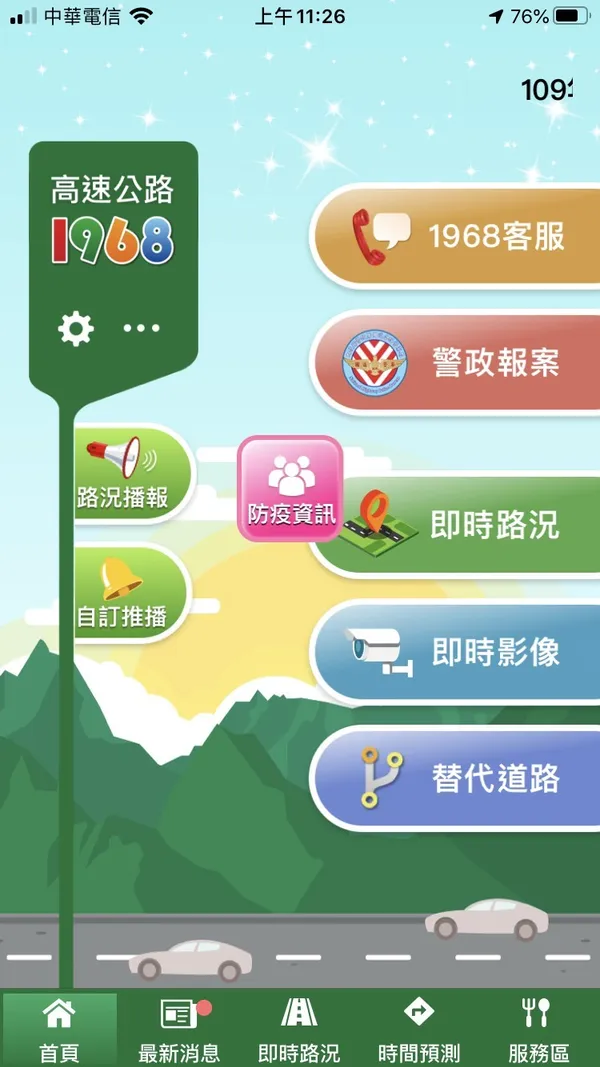Open the three-dot more menu

tap(141, 329)
